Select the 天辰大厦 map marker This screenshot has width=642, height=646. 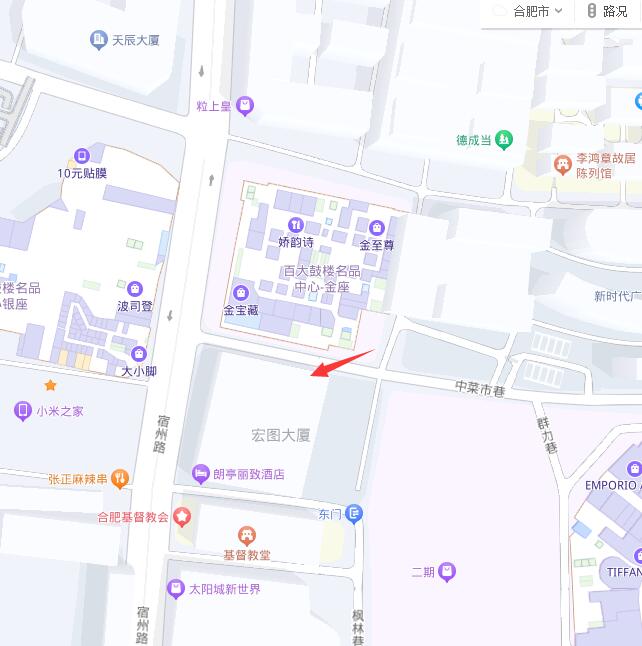(x=99, y=40)
